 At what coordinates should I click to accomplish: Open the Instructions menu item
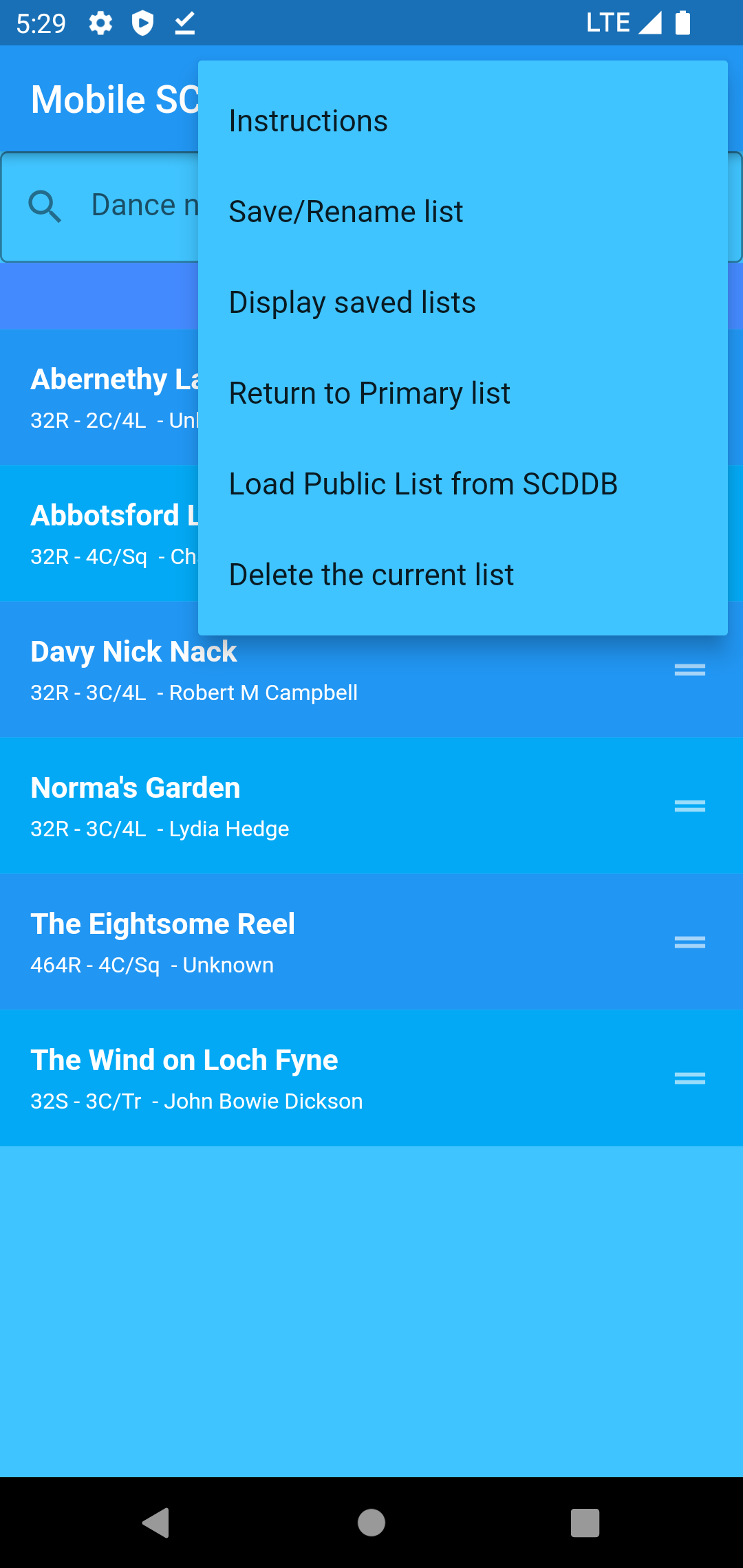pos(308,121)
